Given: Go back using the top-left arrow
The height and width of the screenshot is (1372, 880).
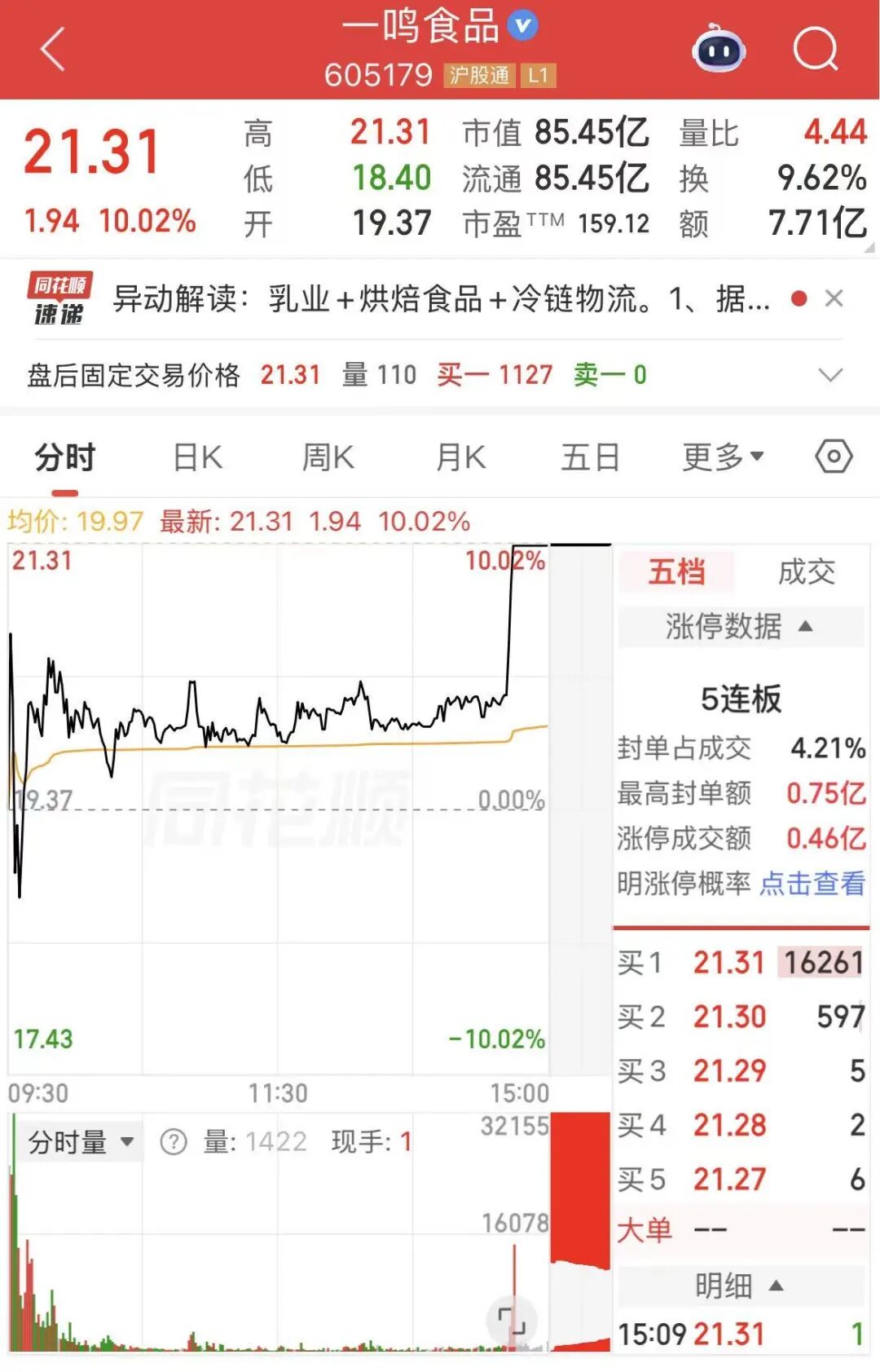Looking at the screenshot, I should pos(53,49).
